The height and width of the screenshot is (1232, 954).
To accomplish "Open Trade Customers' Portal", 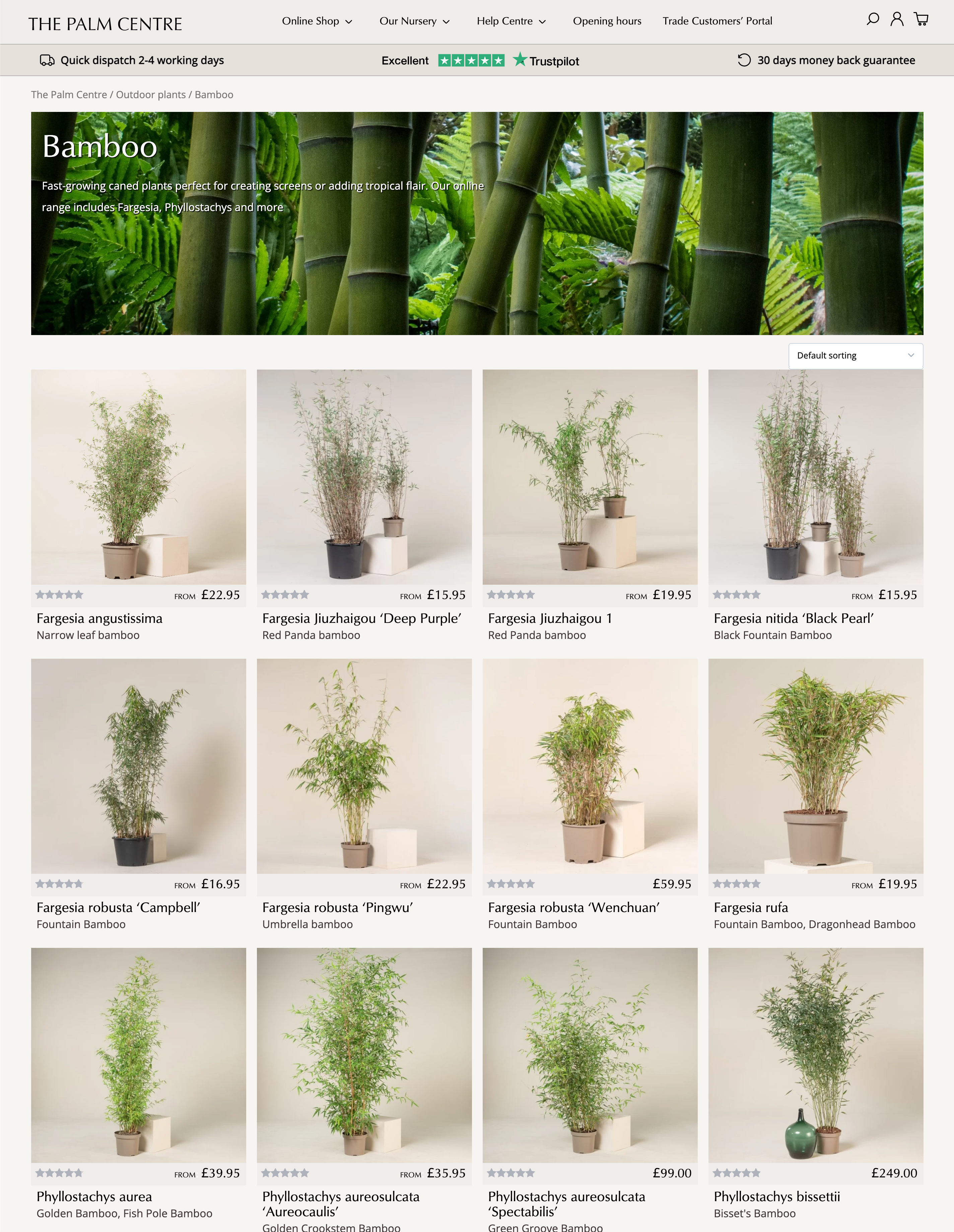I will coord(717,21).
